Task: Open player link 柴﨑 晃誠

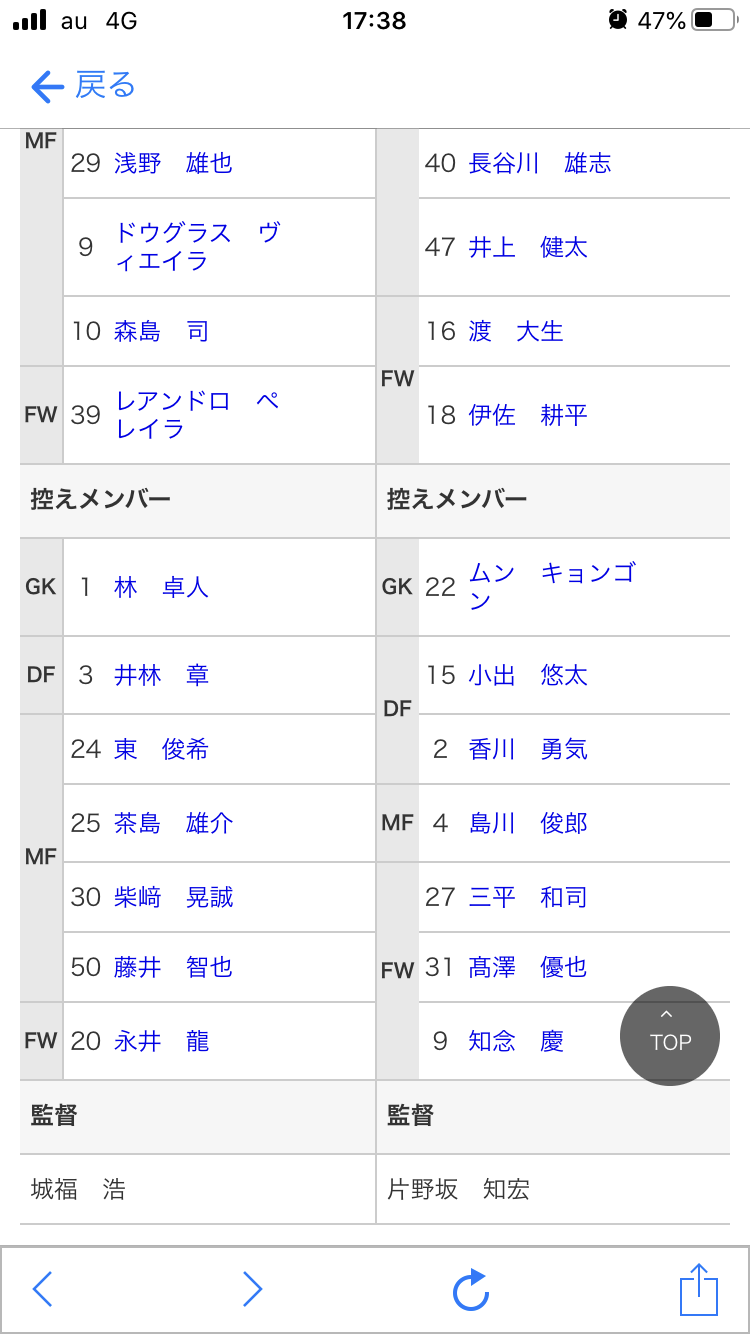Action: [173, 898]
